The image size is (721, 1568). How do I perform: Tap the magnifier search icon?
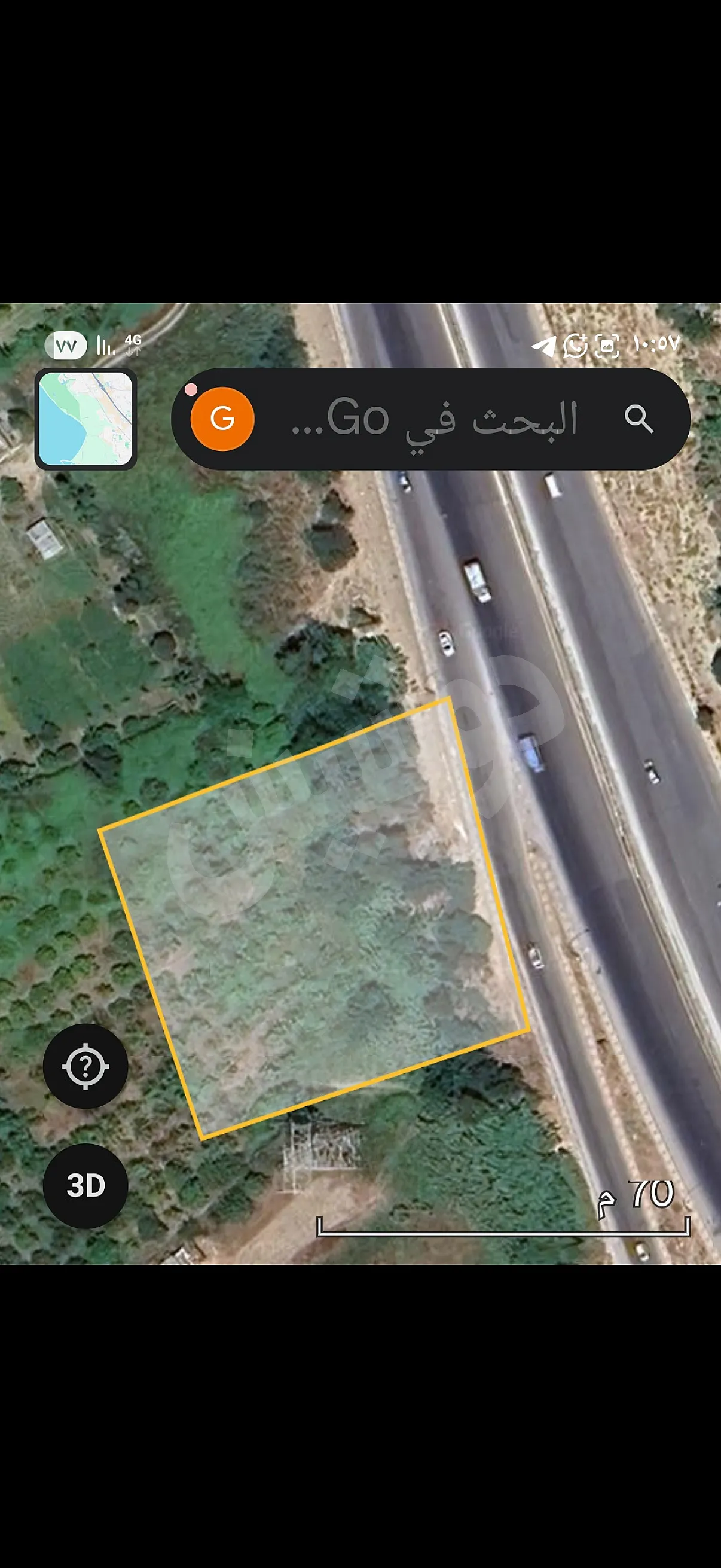click(638, 419)
